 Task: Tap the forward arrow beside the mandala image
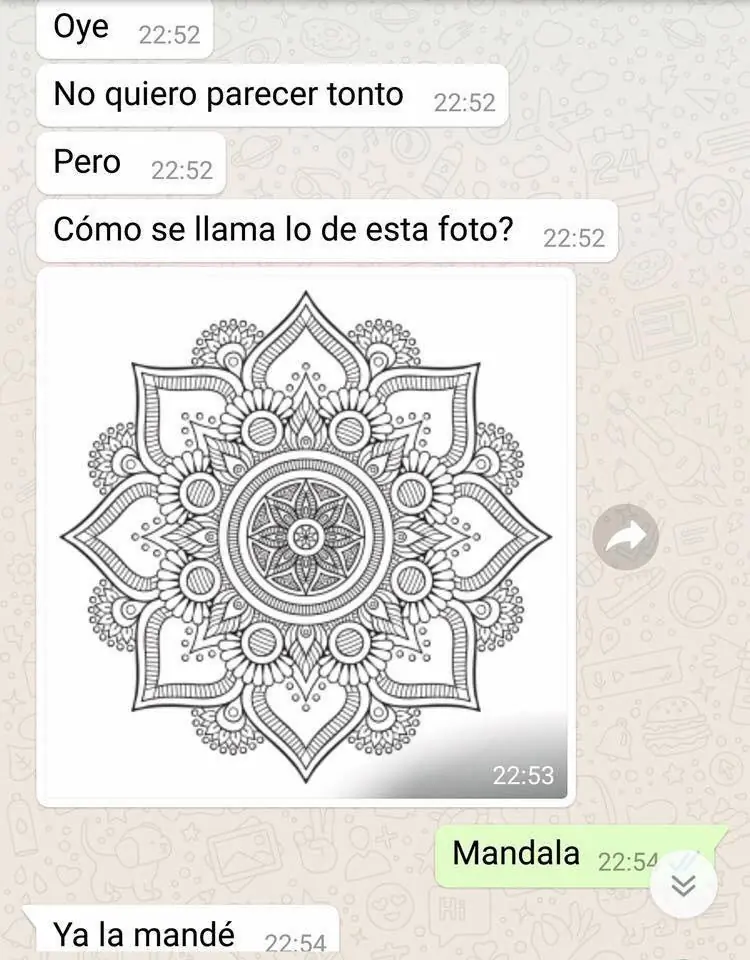pyautogui.click(x=626, y=537)
